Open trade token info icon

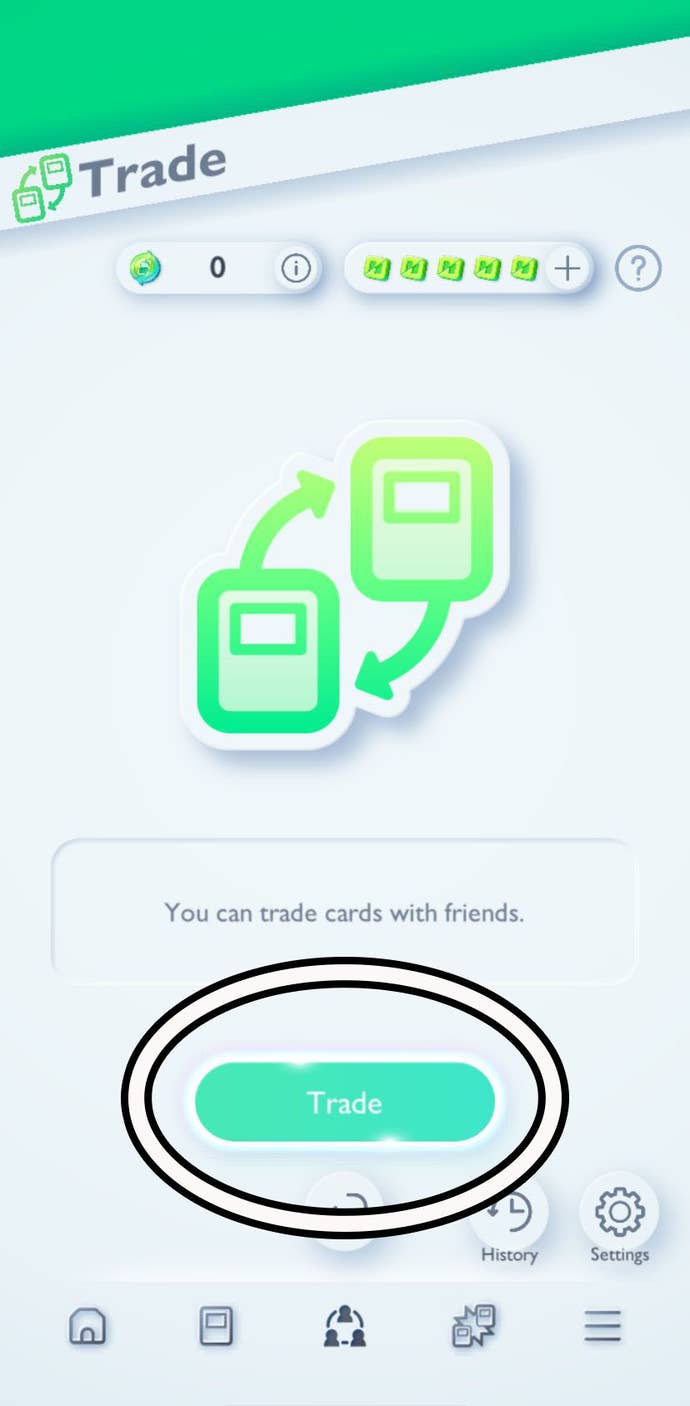[x=295, y=269]
